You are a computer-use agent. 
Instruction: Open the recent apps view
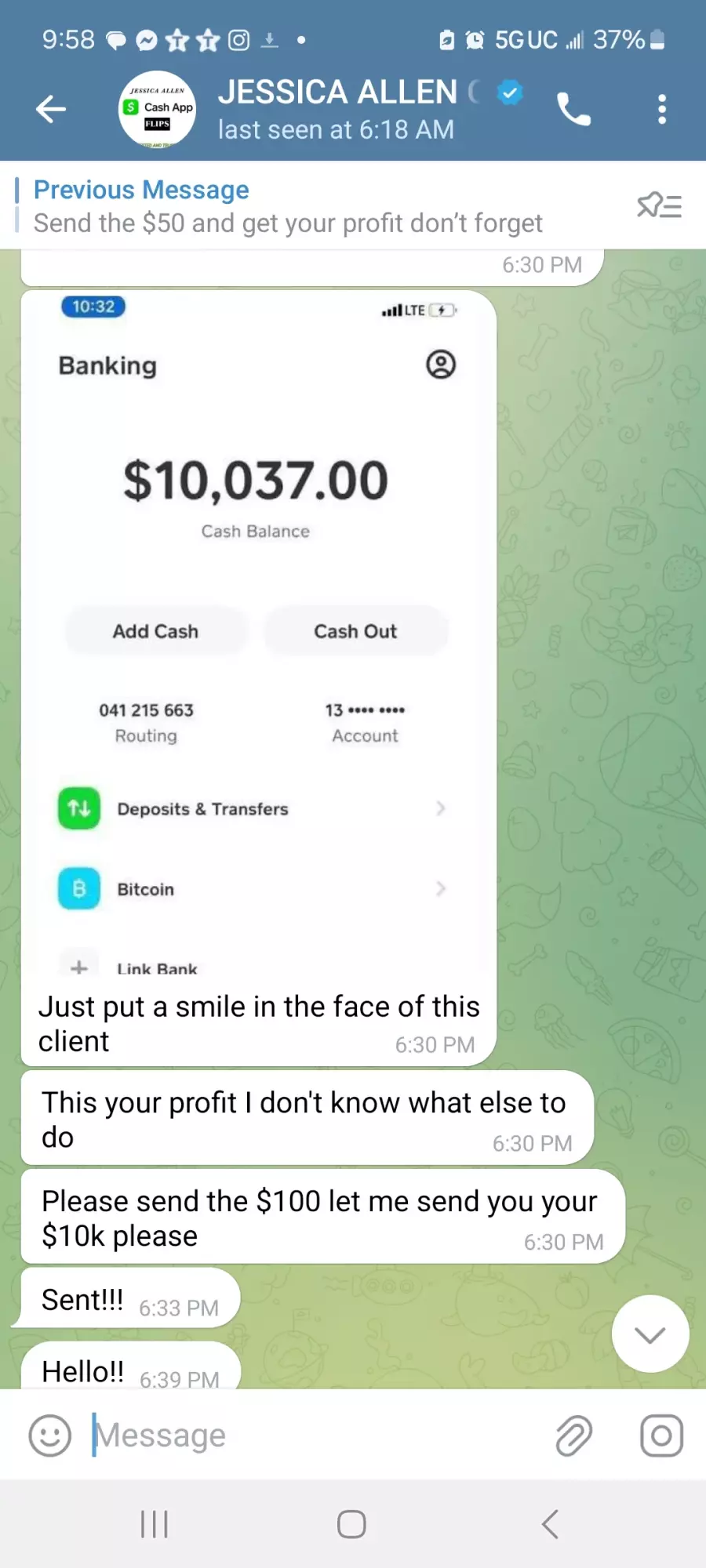(x=155, y=1524)
